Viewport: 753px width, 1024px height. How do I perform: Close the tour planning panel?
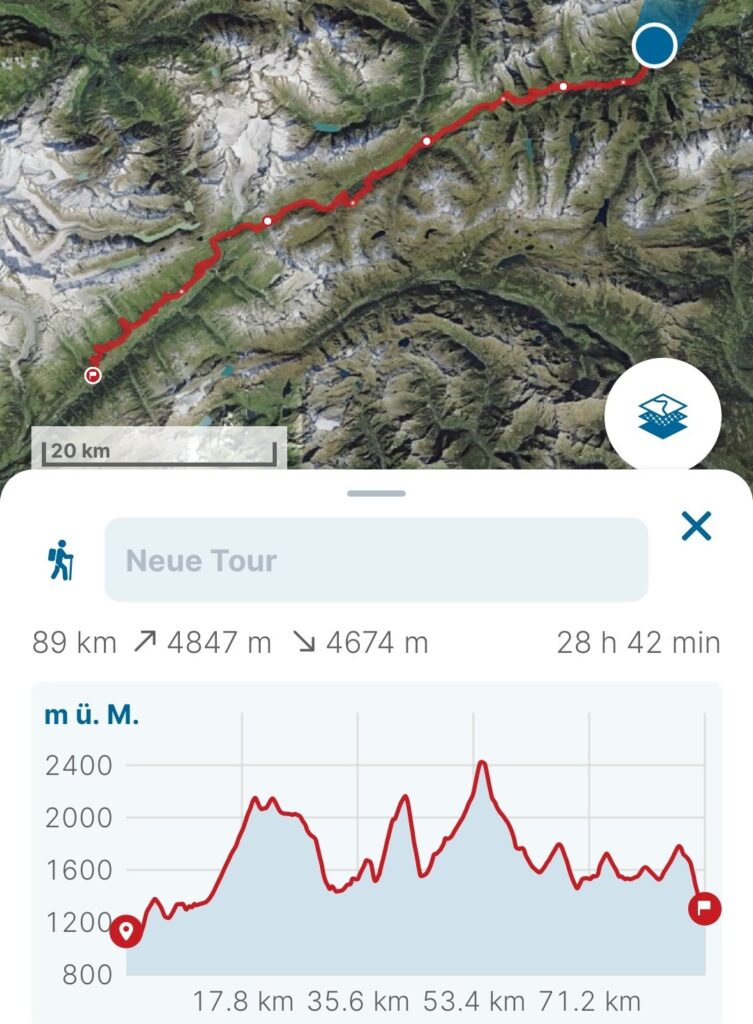(x=696, y=526)
